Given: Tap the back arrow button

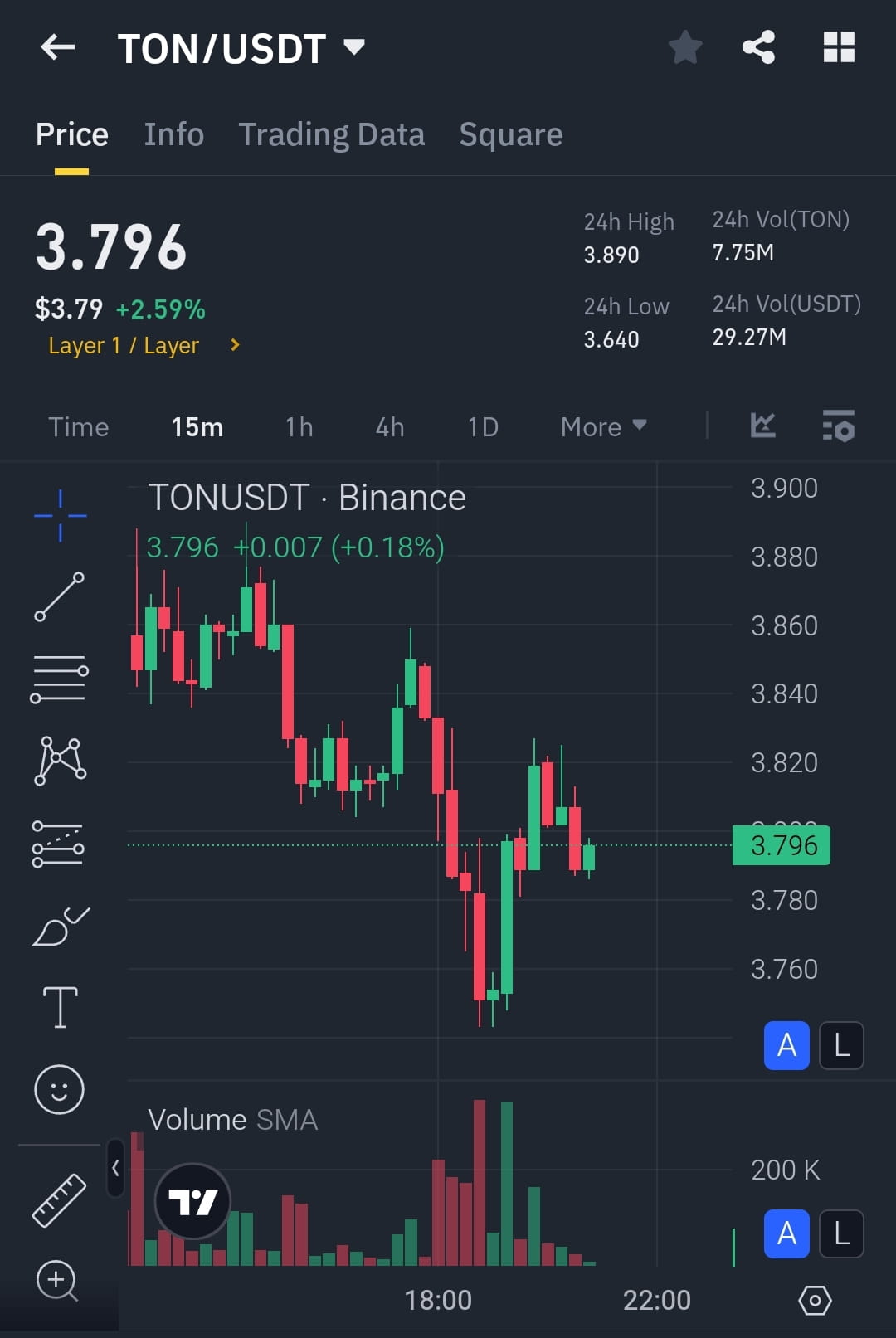Looking at the screenshot, I should (x=56, y=47).
